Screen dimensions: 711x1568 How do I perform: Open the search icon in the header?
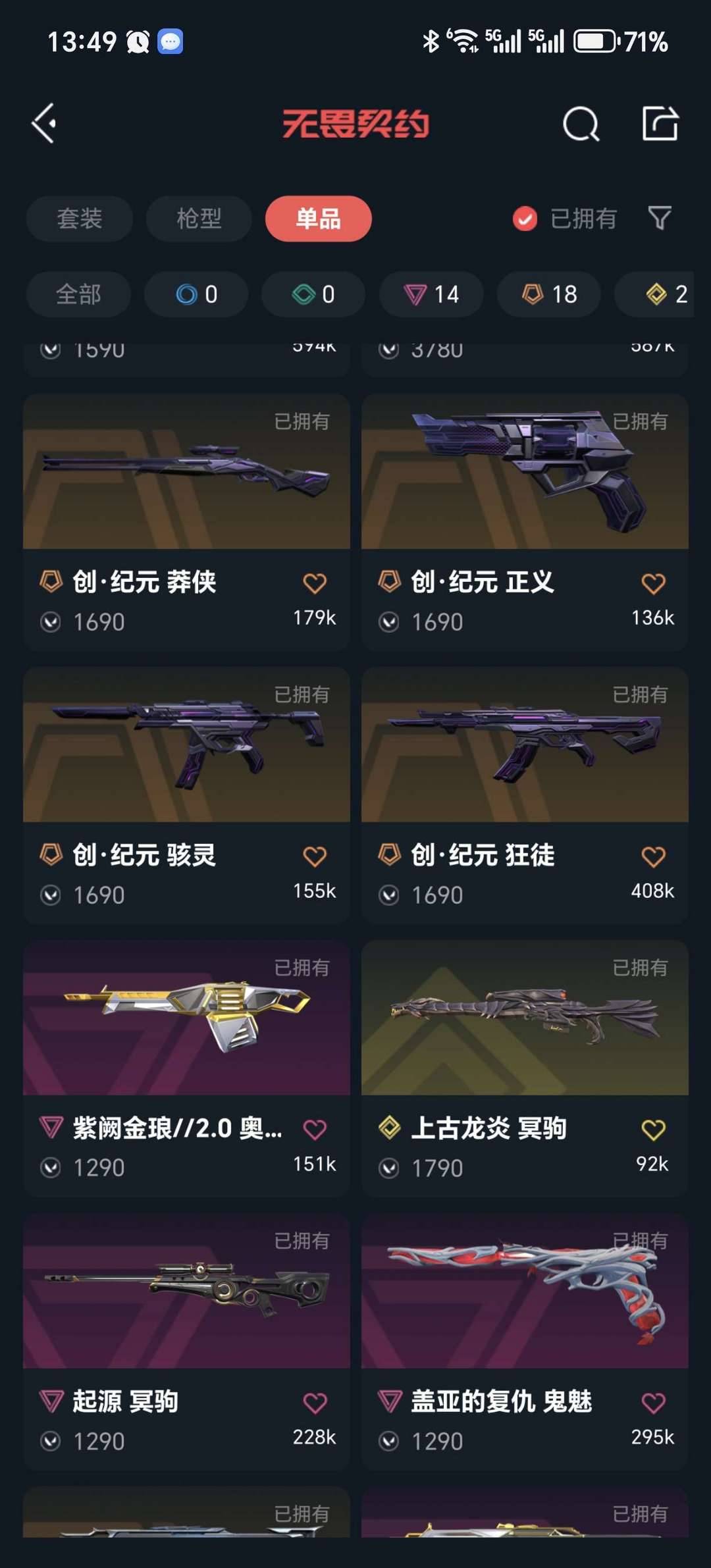581,124
